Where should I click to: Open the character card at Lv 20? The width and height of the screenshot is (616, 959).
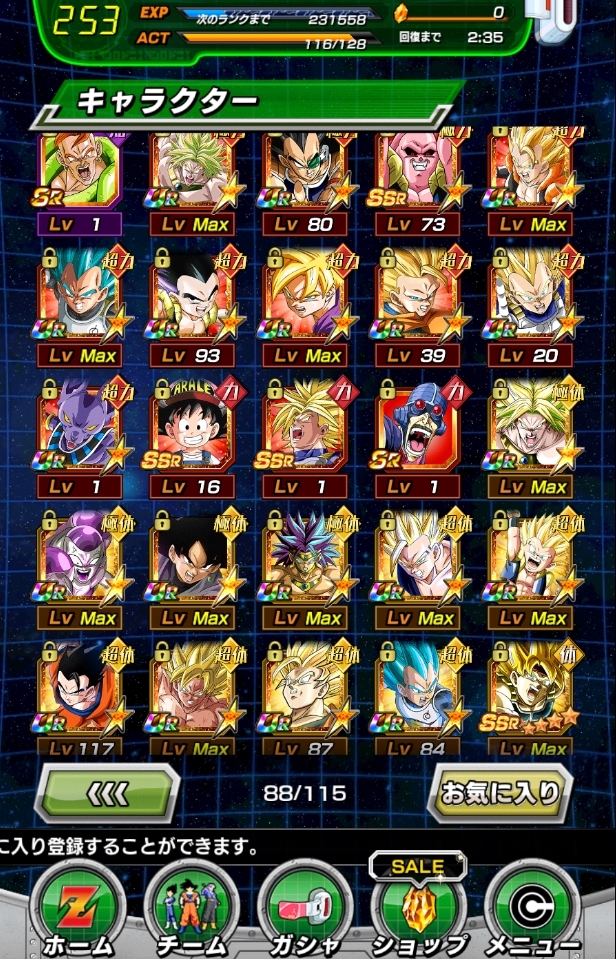point(530,301)
